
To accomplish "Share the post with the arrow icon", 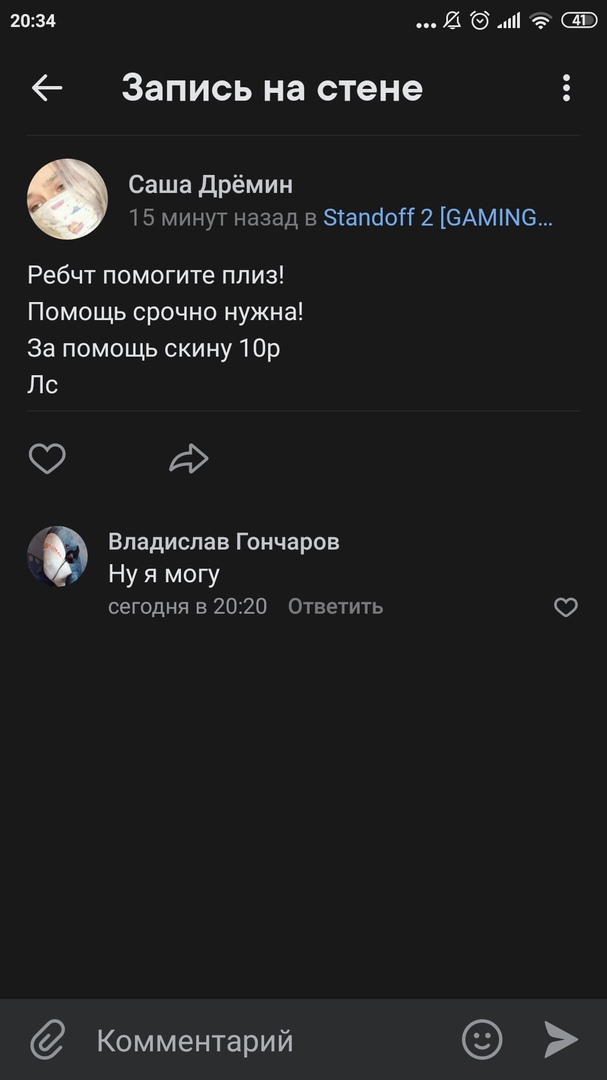I will pos(188,459).
